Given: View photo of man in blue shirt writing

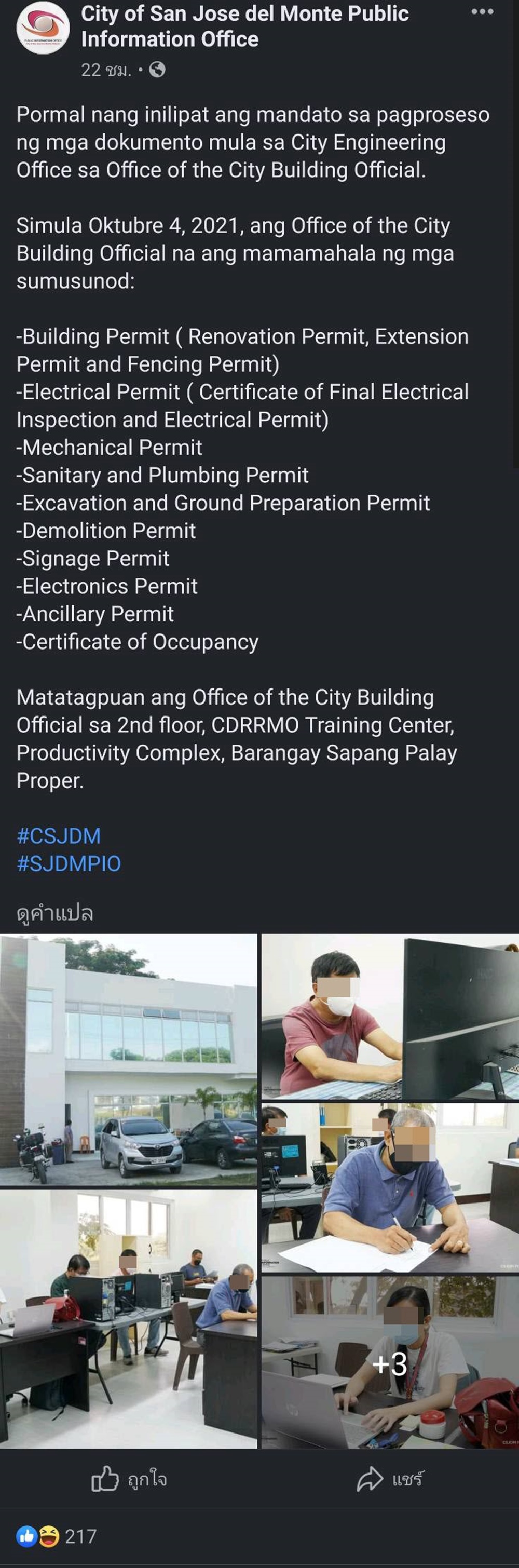Looking at the screenshot, I should pos(390,1187).
